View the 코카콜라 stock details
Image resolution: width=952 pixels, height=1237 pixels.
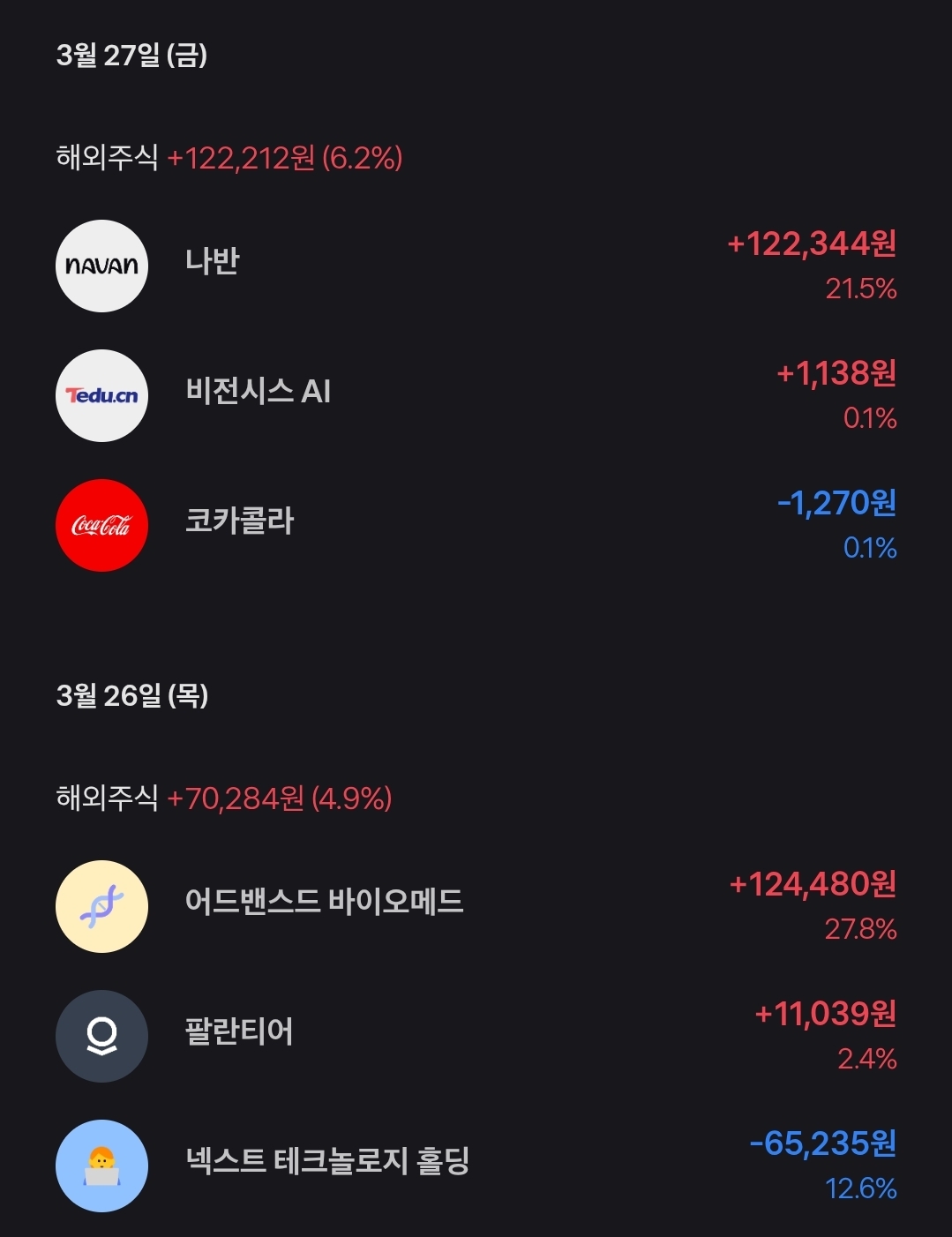239,522
